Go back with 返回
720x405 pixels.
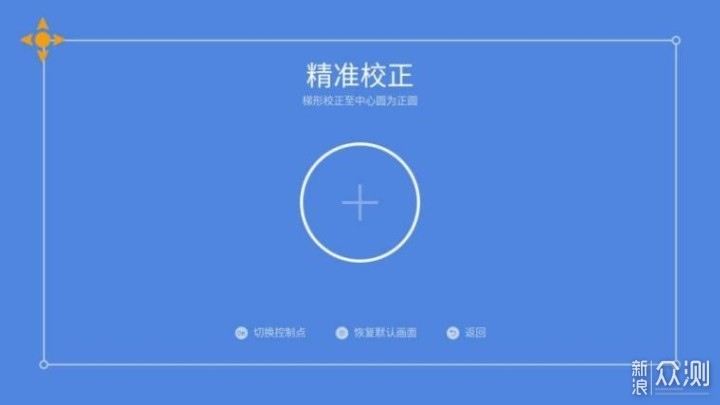pos(468,332)
